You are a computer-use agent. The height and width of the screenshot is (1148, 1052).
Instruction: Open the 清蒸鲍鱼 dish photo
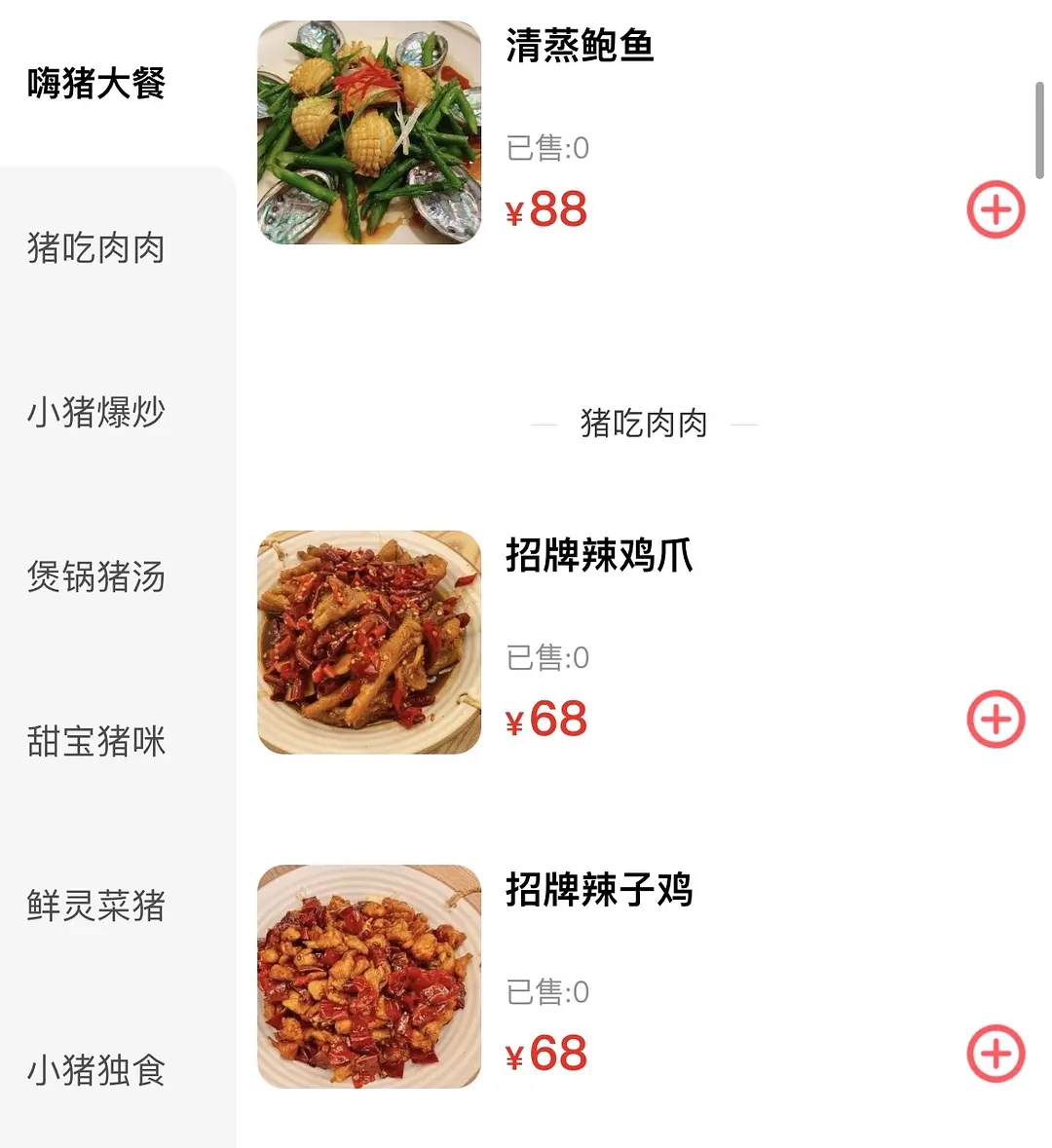pyautogui.click(x=369, y=132)
